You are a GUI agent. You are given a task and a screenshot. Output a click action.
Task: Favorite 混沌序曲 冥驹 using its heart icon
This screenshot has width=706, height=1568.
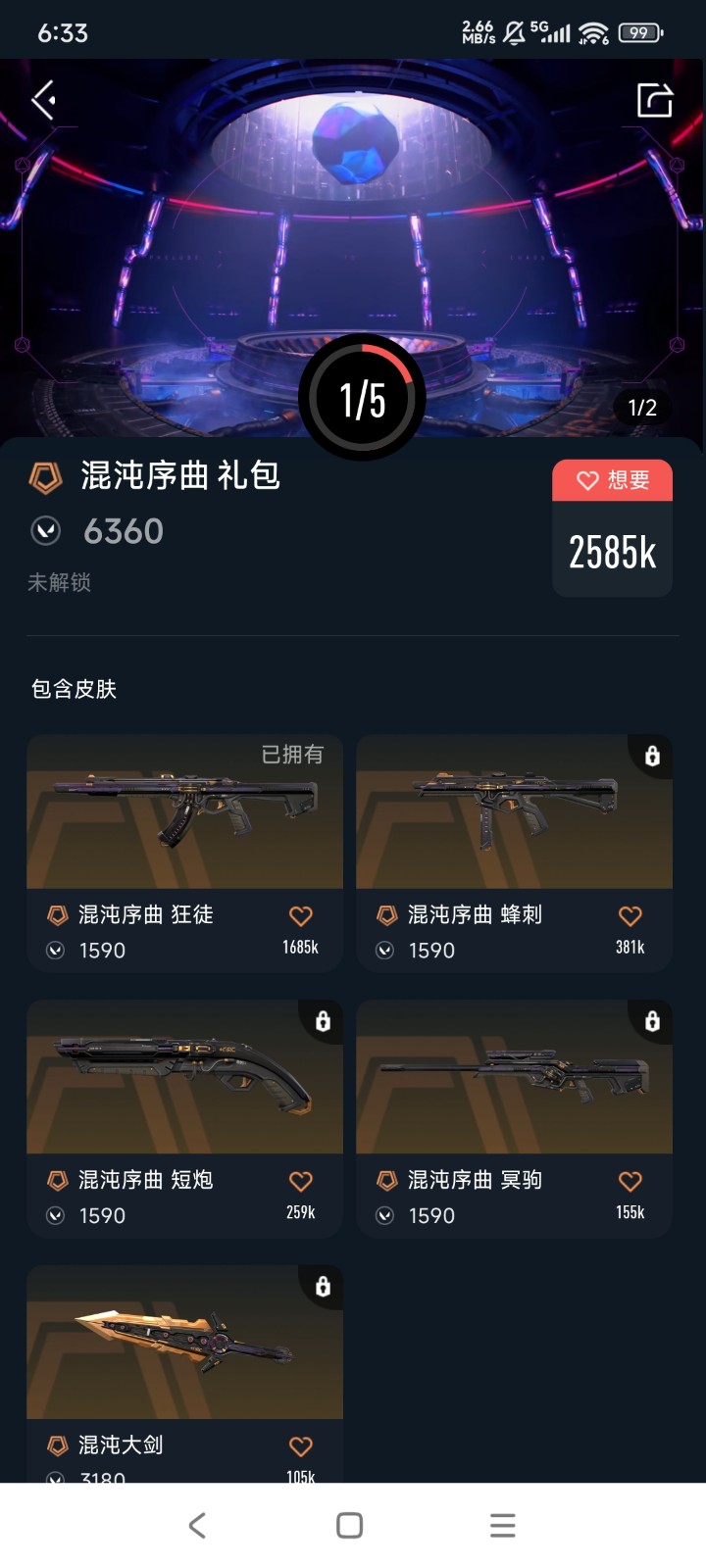coord(630,1182)
